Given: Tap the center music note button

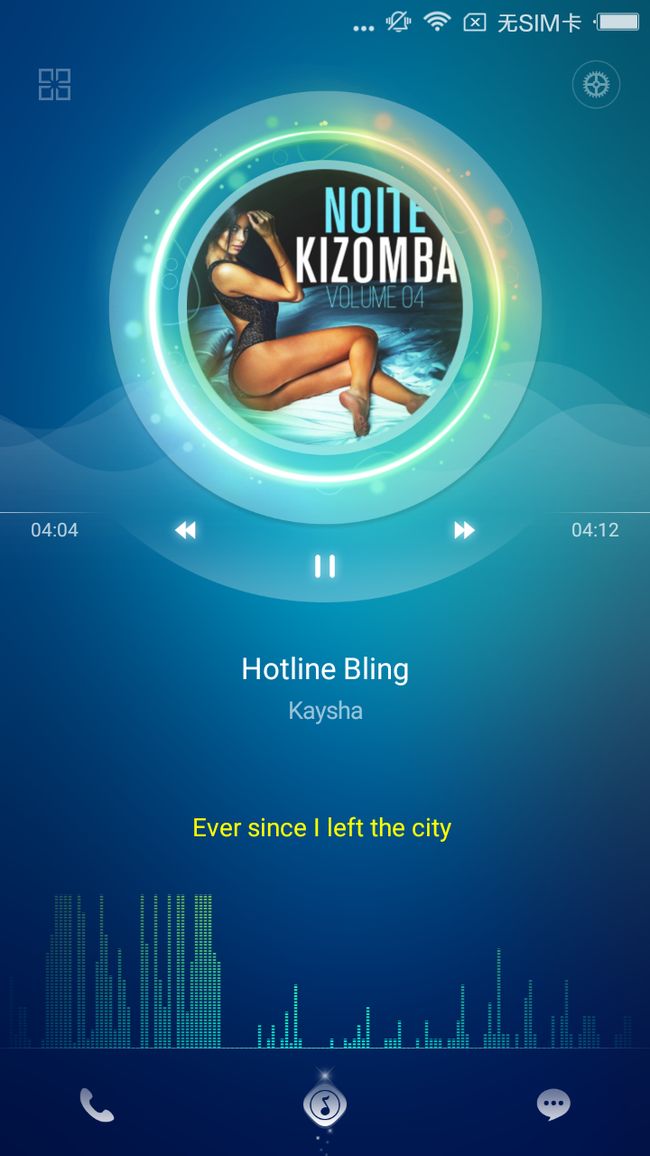Looking at the screenshot, I should [325, 1104].
